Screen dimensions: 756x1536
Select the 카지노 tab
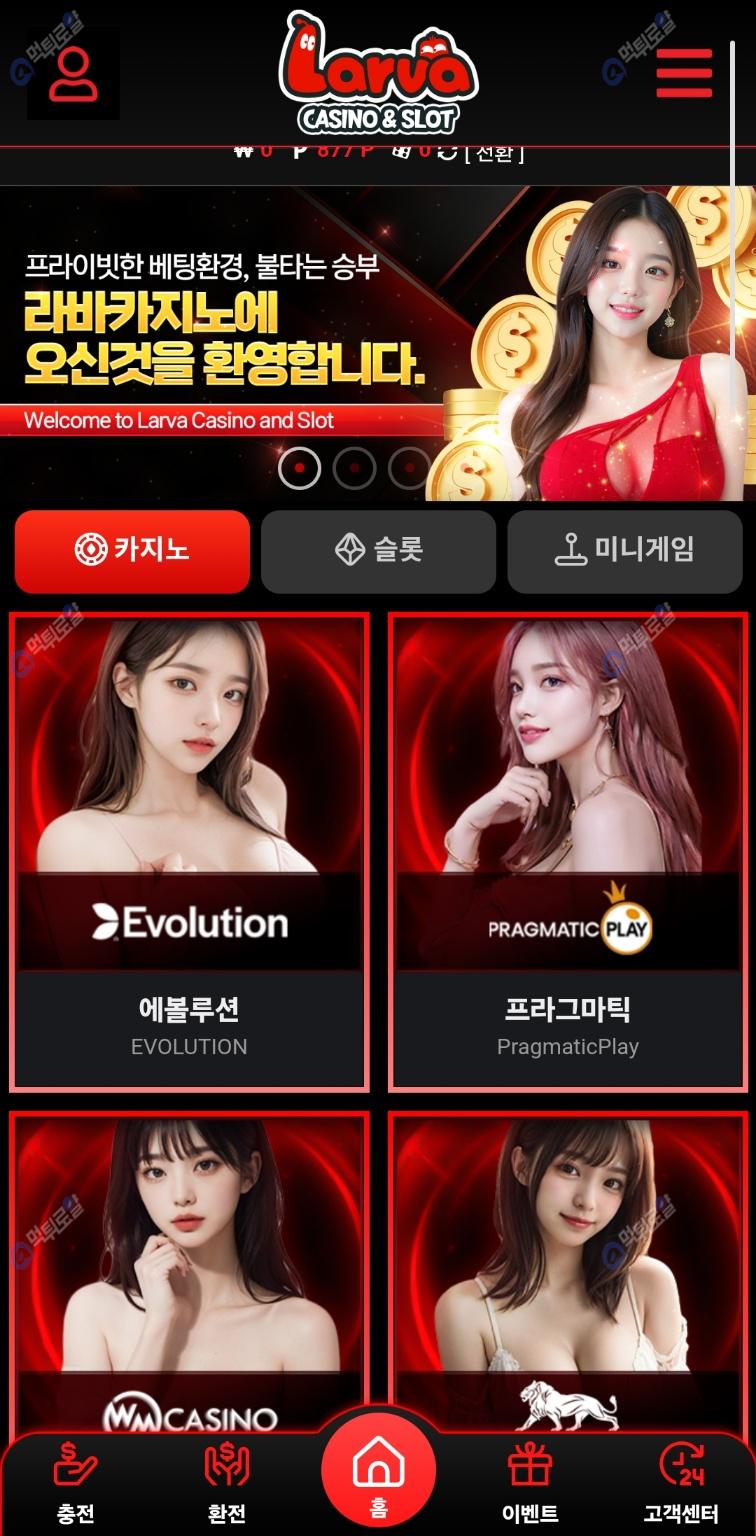point(132,550)
